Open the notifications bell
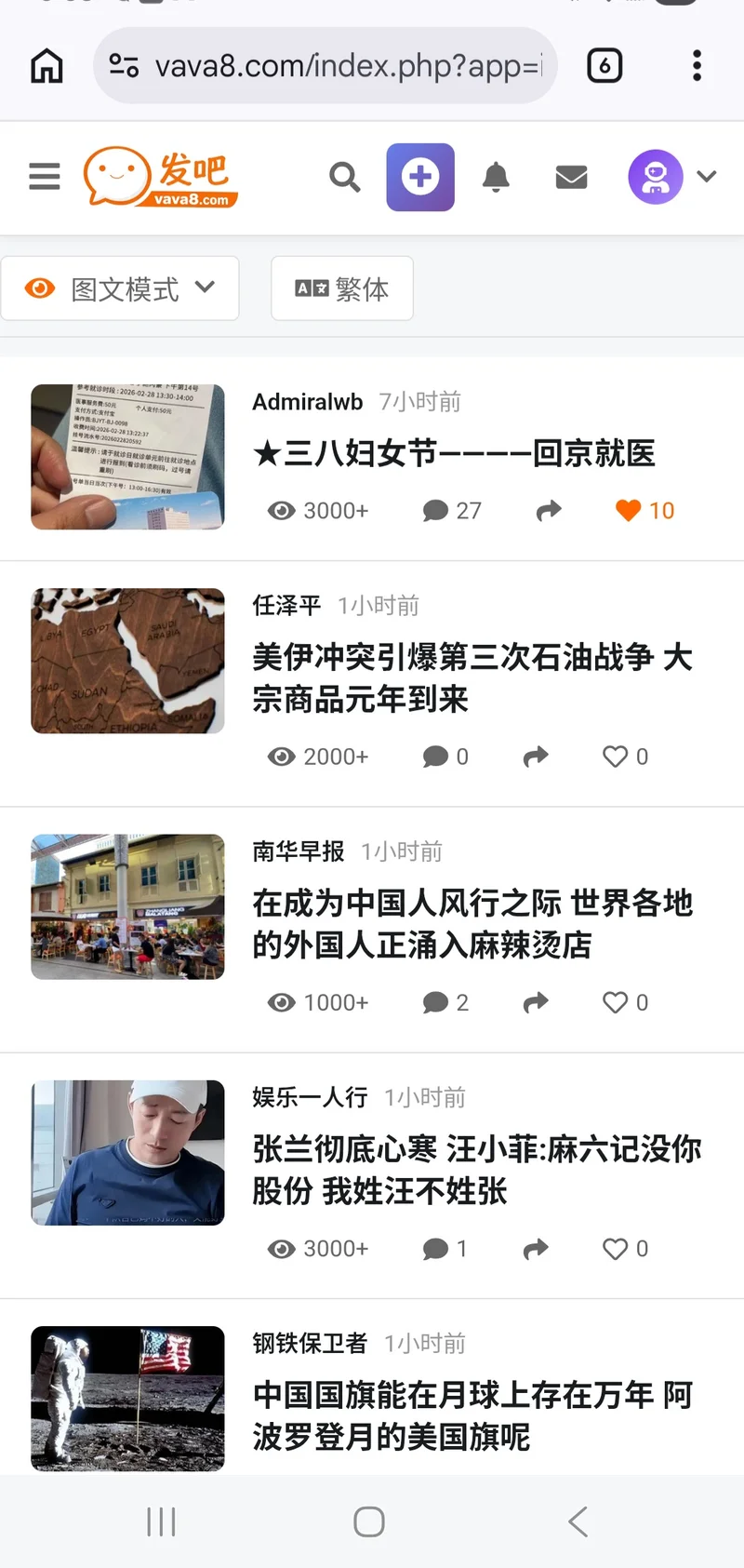Viewport: 744px width, 1568px height. point(496,177)
